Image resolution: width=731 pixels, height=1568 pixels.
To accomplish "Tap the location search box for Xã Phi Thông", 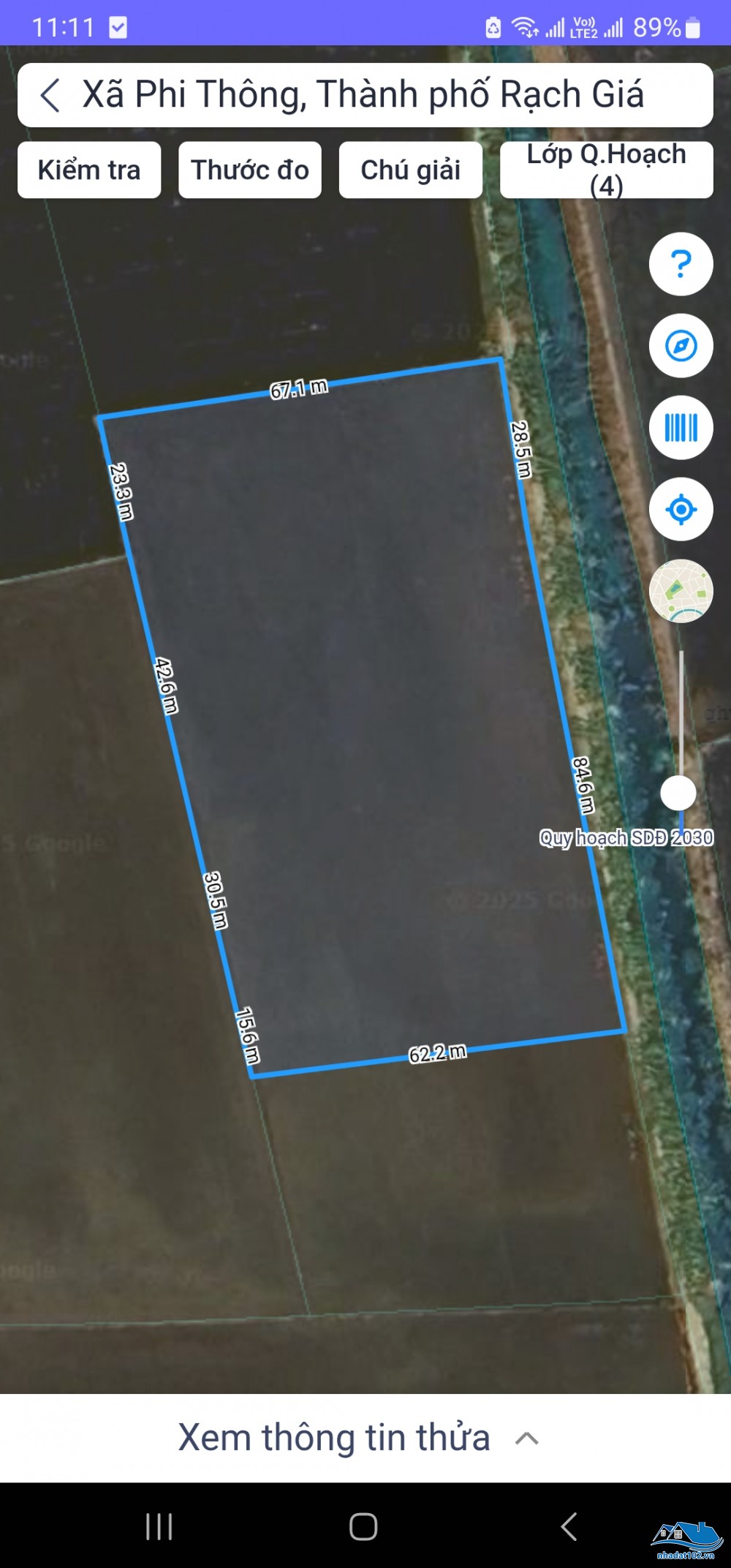I will (x=365, y=95).
